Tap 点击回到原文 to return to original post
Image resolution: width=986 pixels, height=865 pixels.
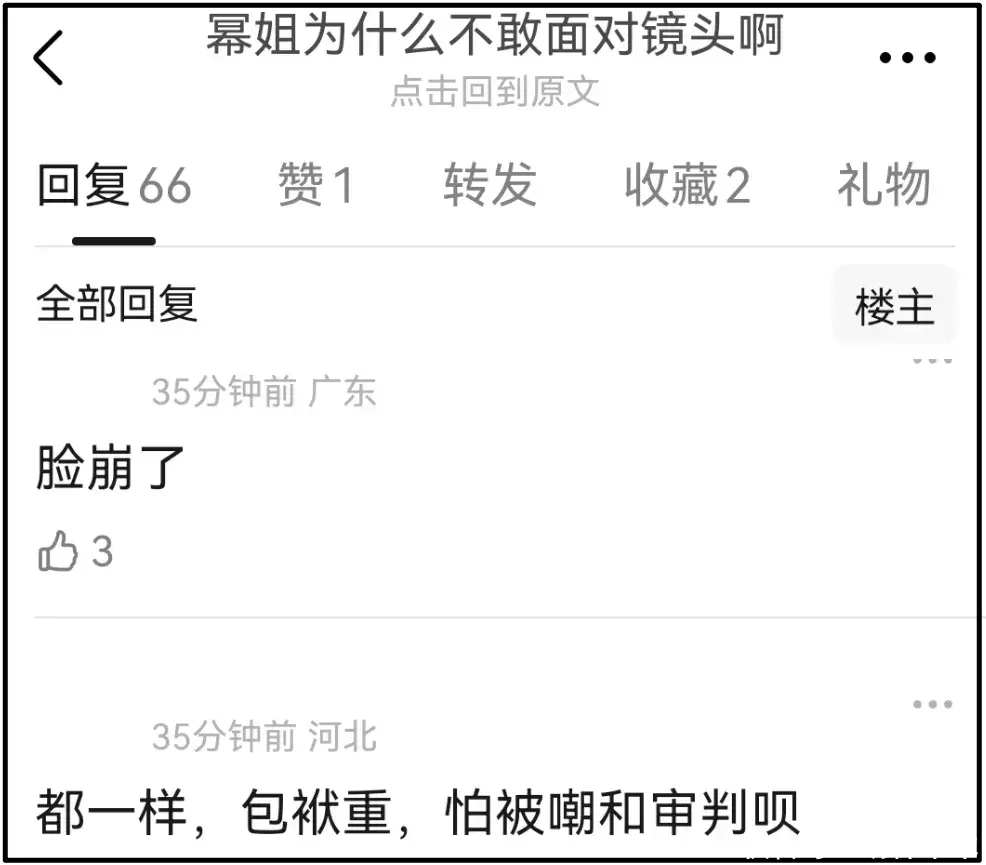(x=494, y=92)
